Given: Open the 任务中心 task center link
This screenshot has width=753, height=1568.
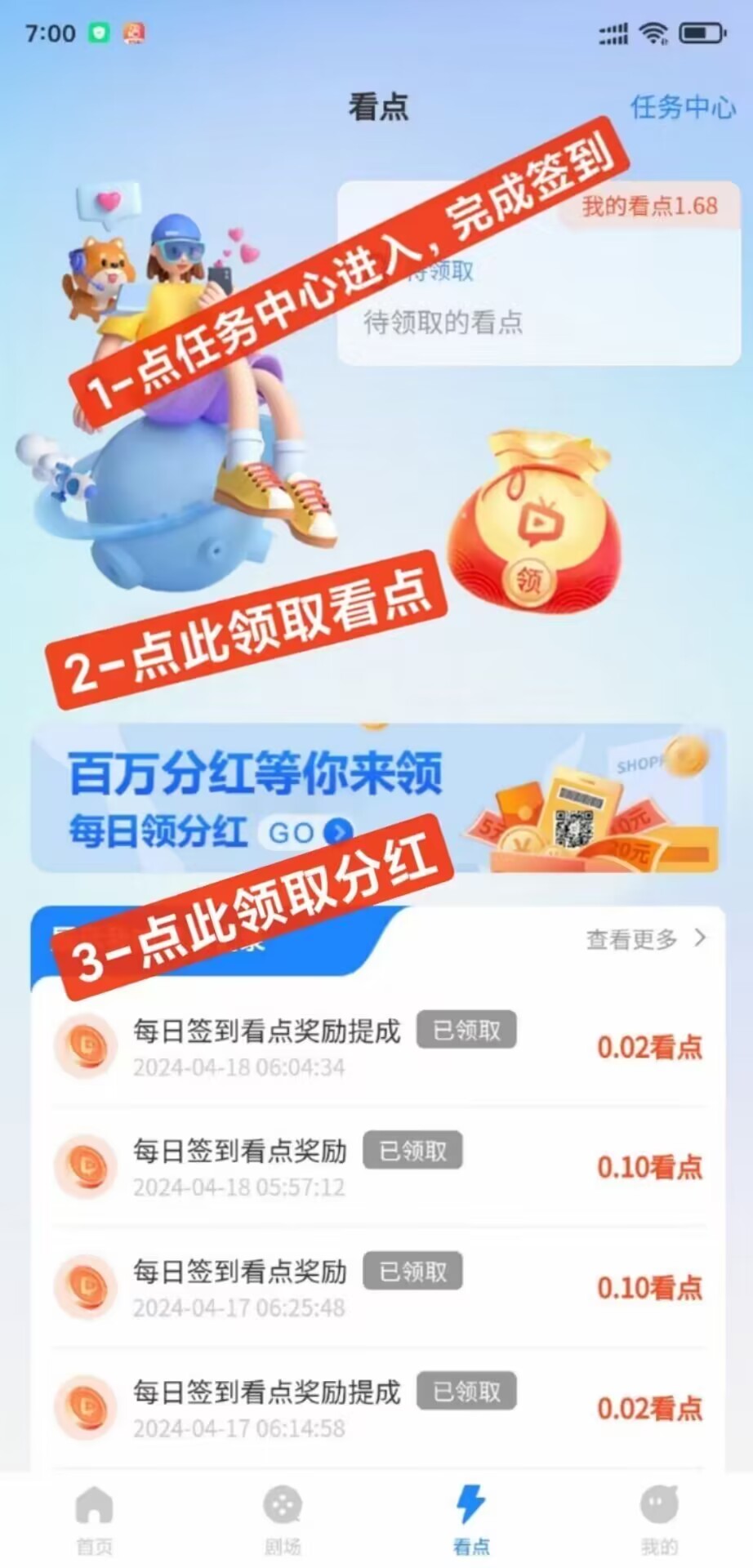Looking at the screenshot, I should click(x=683, y=109).
